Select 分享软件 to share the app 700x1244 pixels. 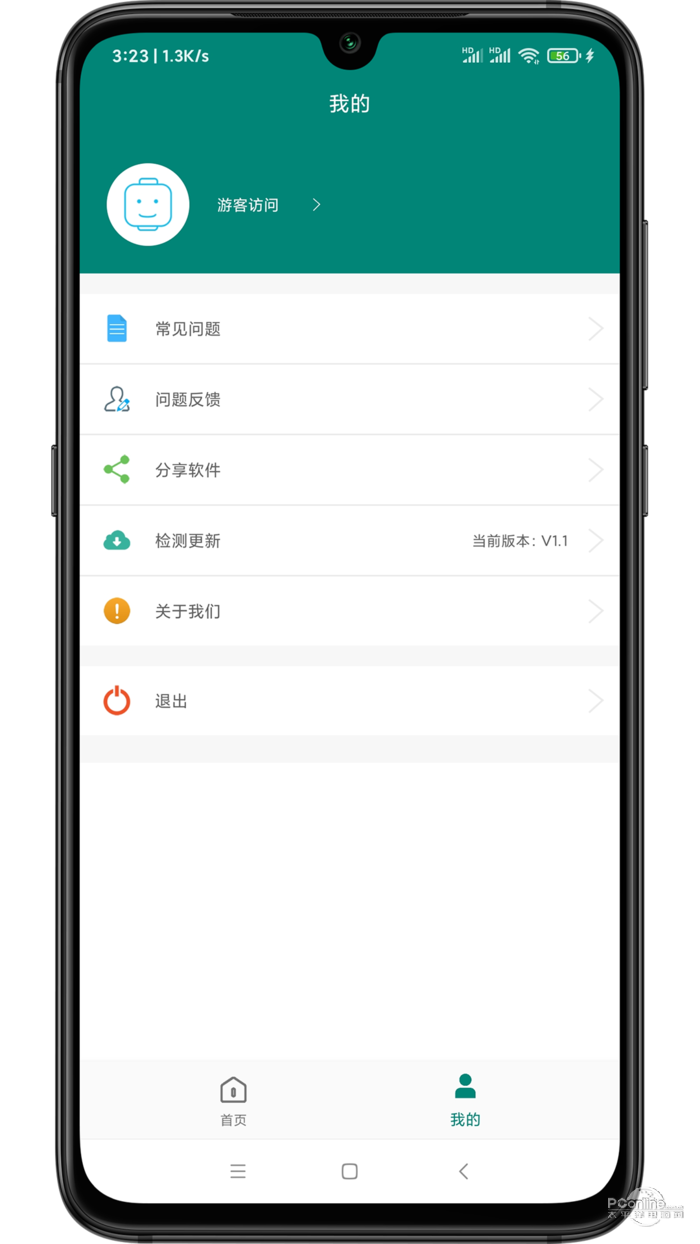click(x=349, y=470)
